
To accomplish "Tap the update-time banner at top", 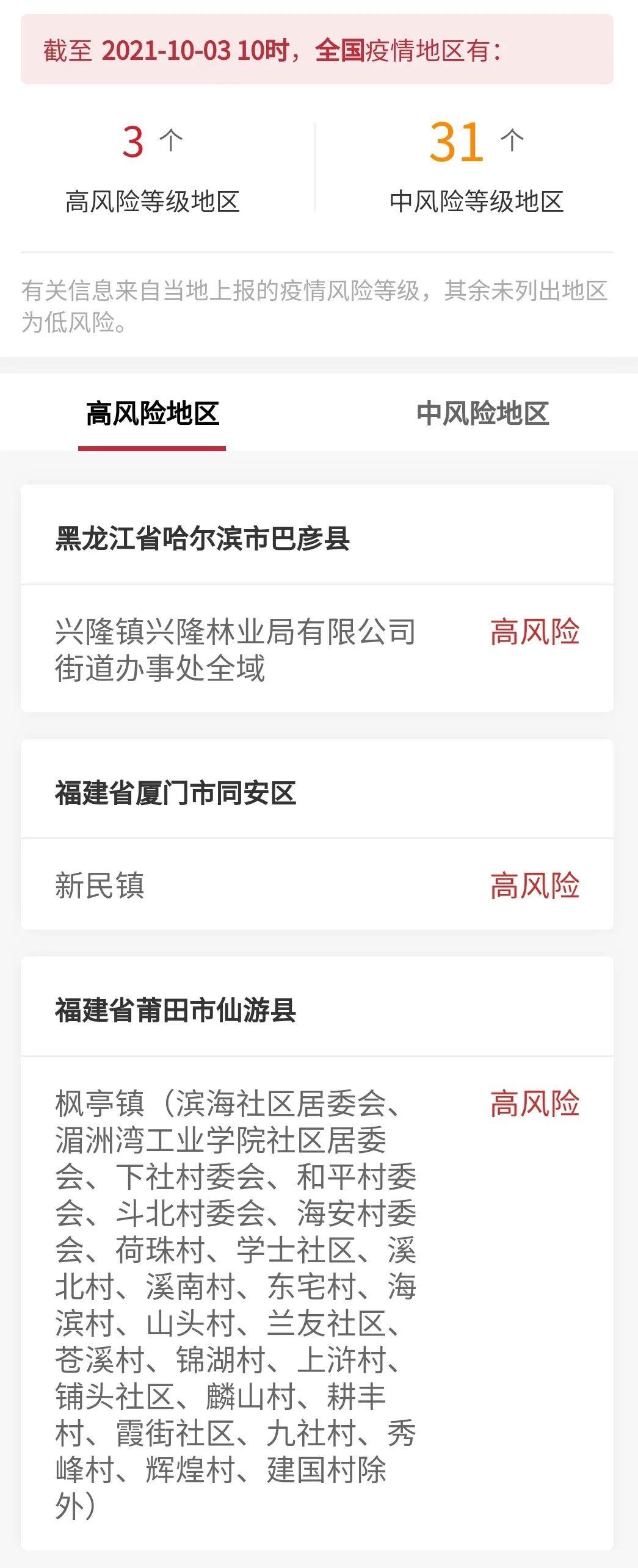I will (x=319, y=51).
